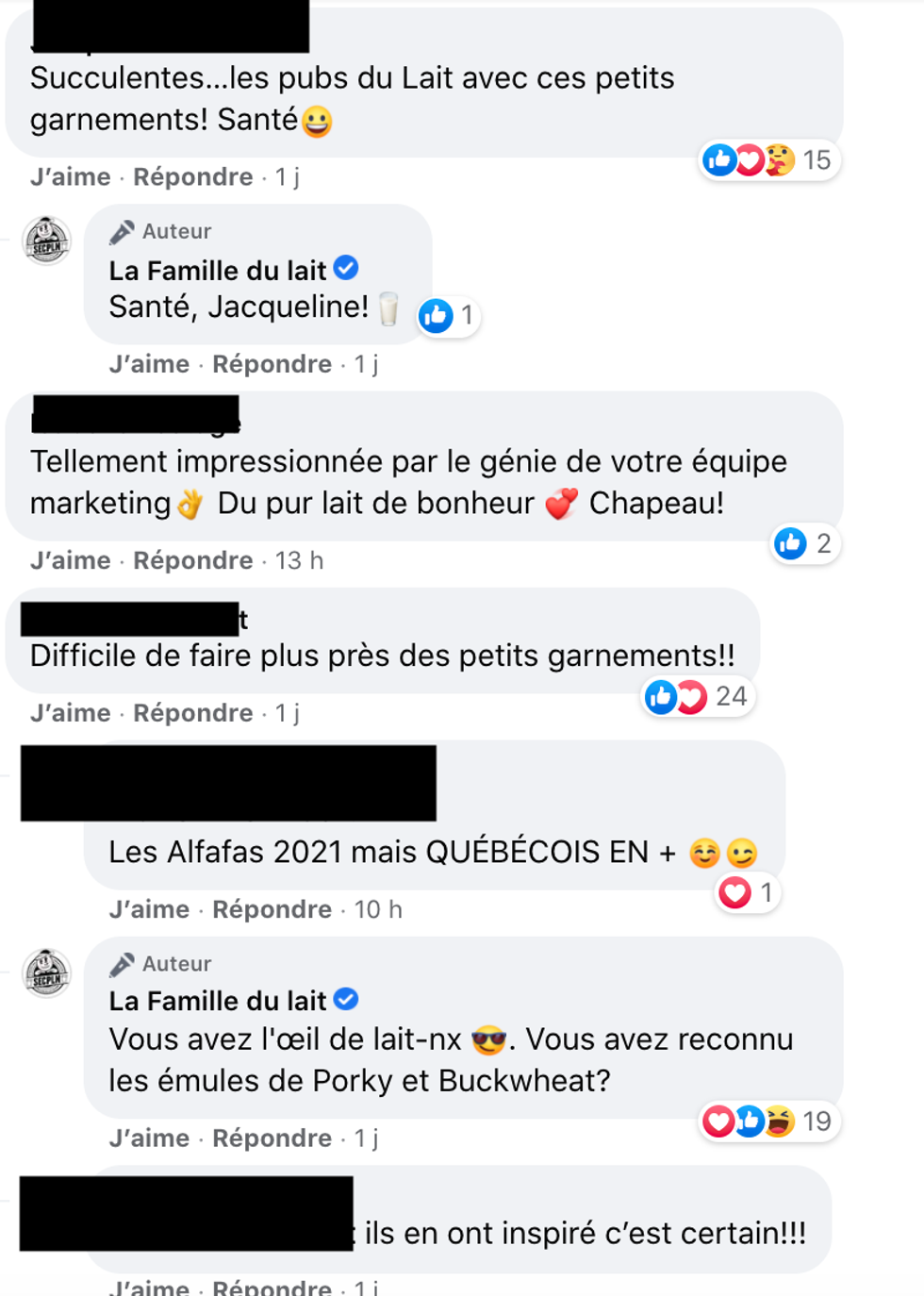Like the 'Difficile de faire plus près' comment
This screenshot has height=1296, width=924.
tap(70, 713)
